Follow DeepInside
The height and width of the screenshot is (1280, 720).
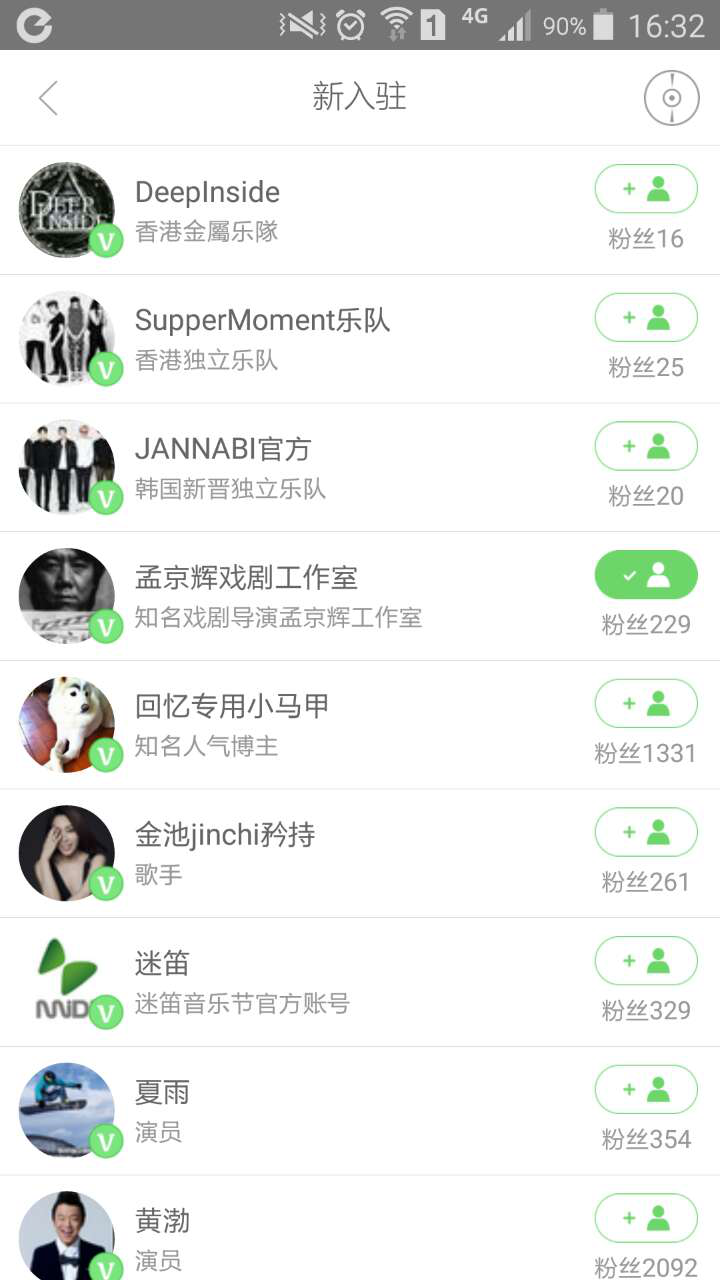(x=646, y=189)
